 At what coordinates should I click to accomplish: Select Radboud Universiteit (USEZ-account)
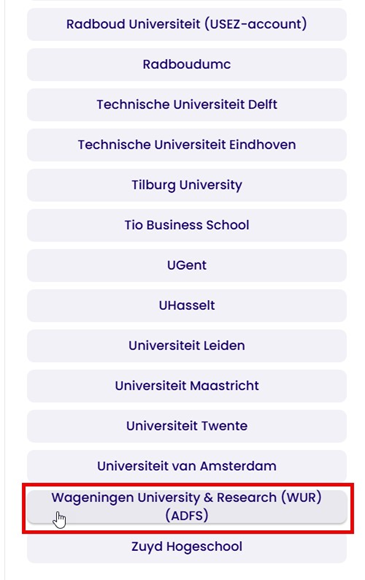(187, 24)
